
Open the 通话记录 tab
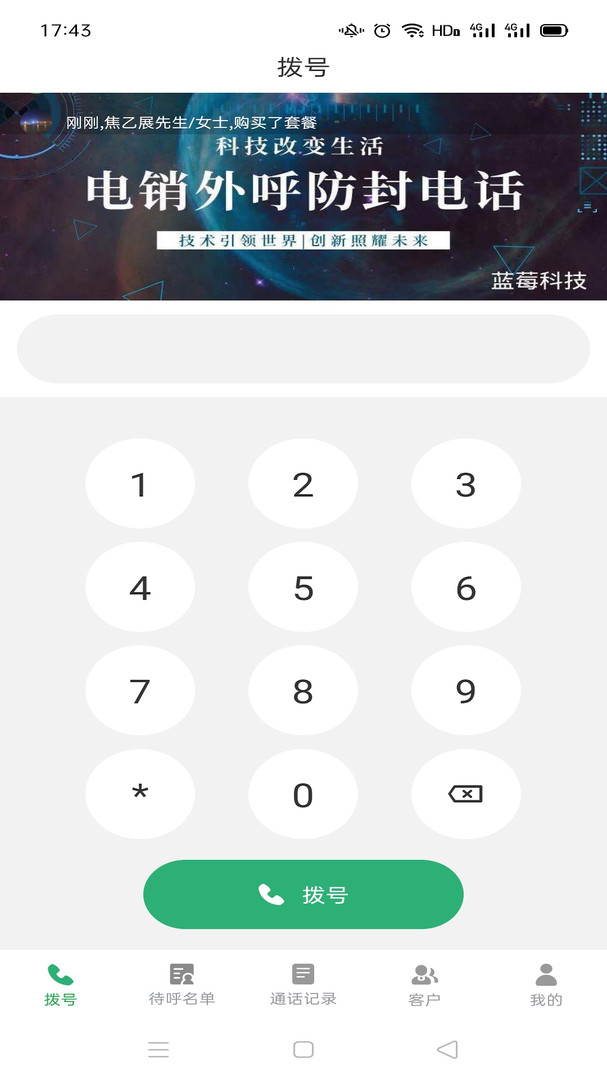tap(303, 985)
